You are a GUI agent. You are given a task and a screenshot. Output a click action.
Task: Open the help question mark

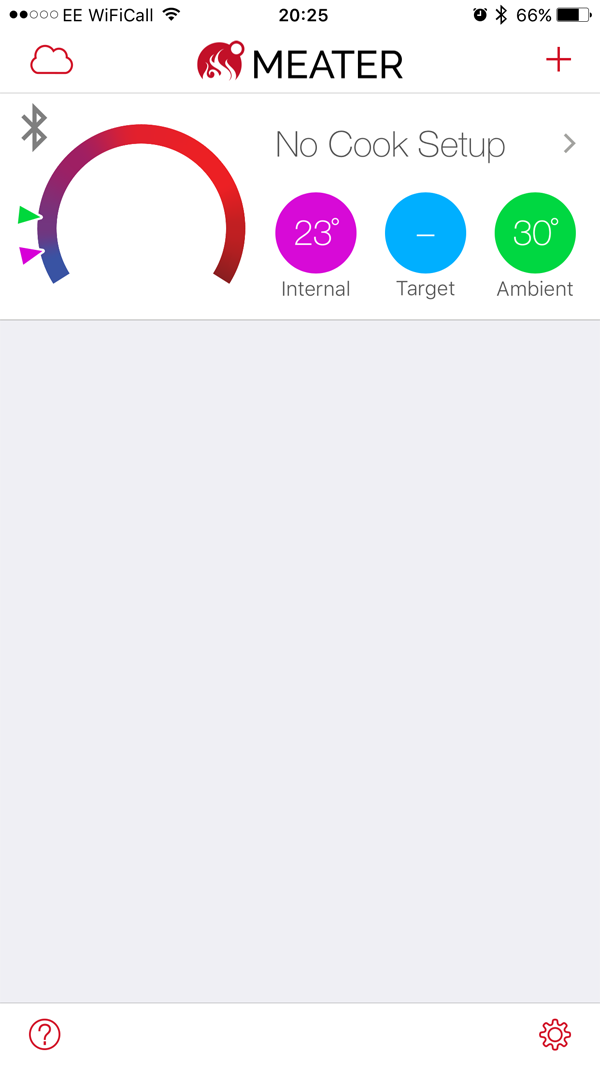click(x=45, y=1034)
